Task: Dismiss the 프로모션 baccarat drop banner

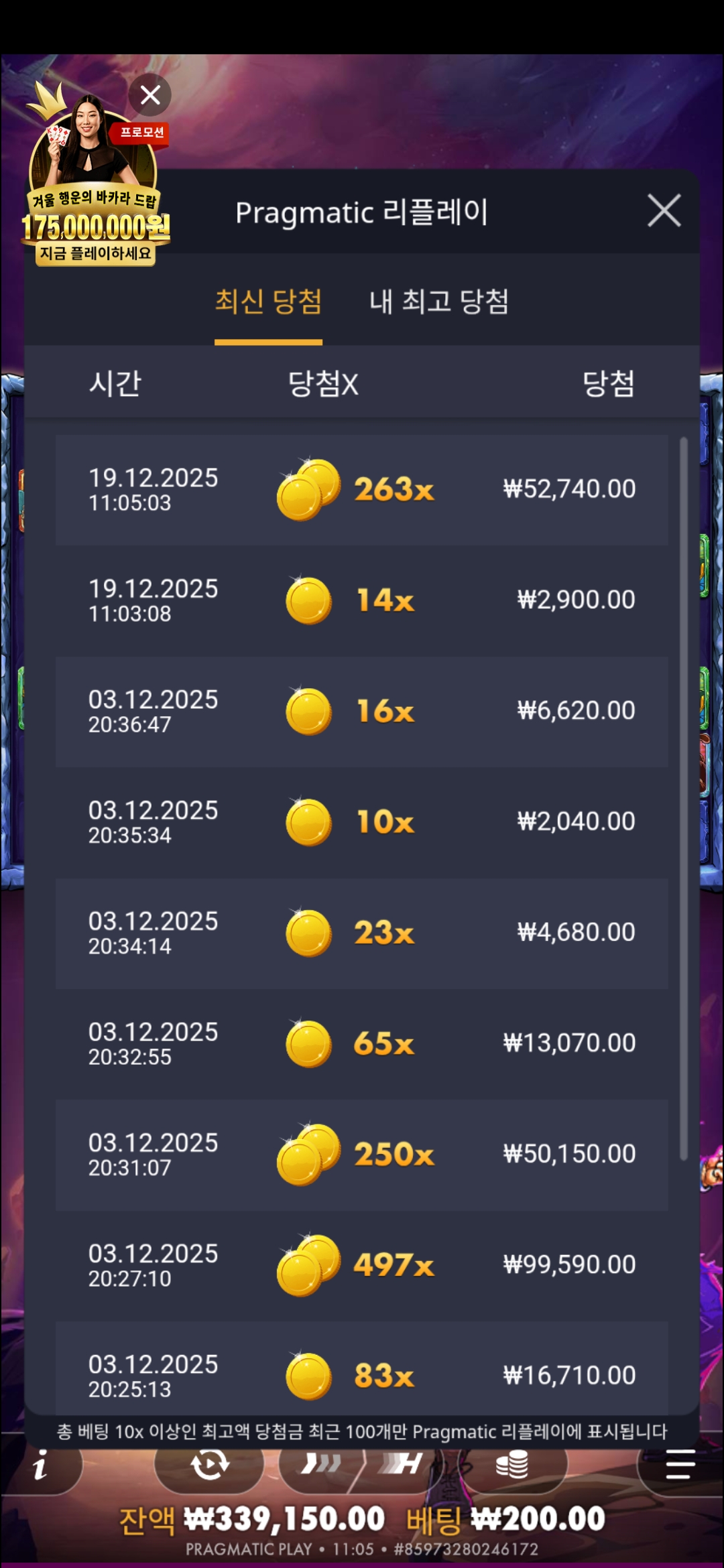Action: pyautogui.click(x=150, y=95)
